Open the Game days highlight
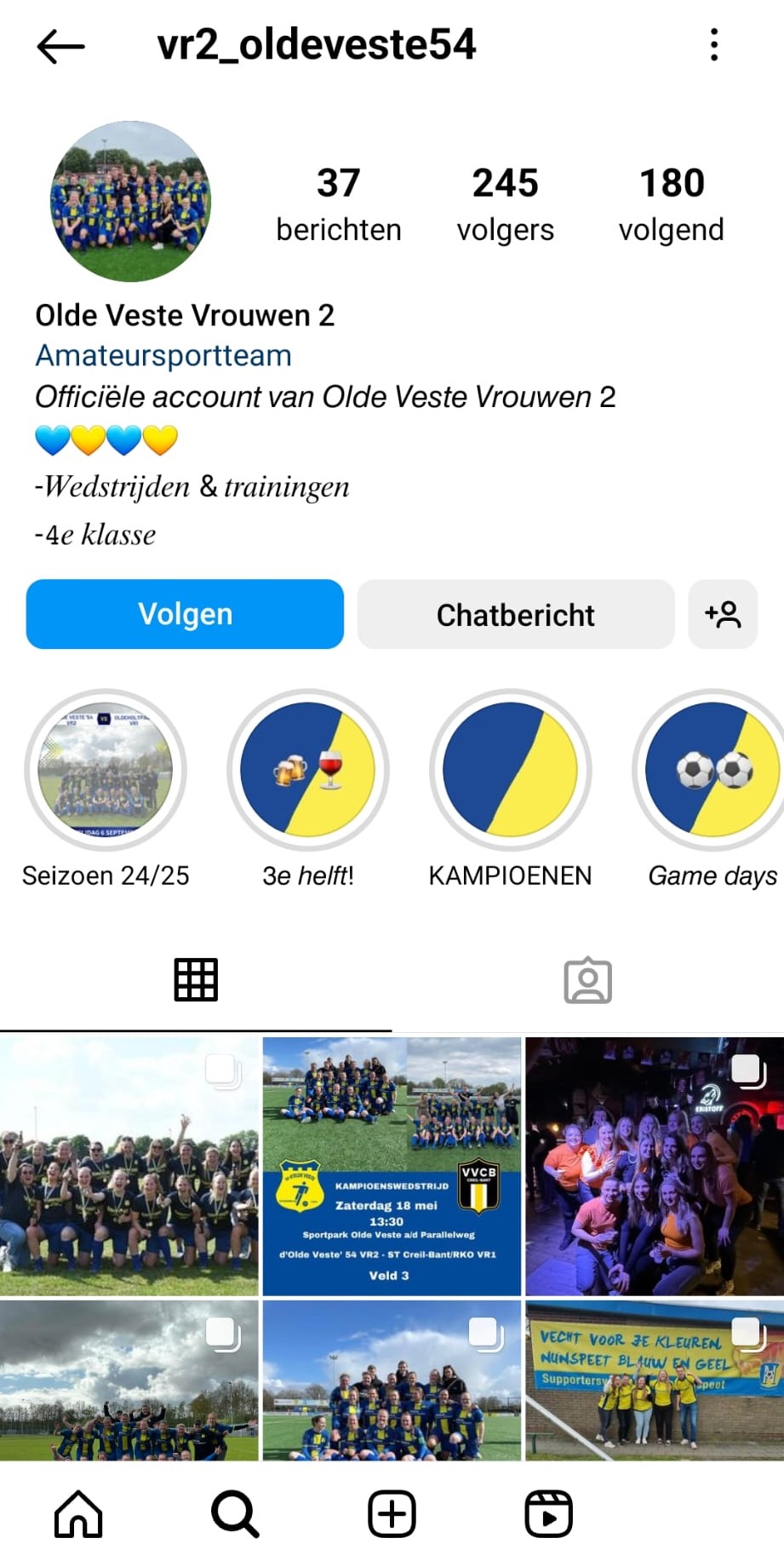 (x=712, y=769)
